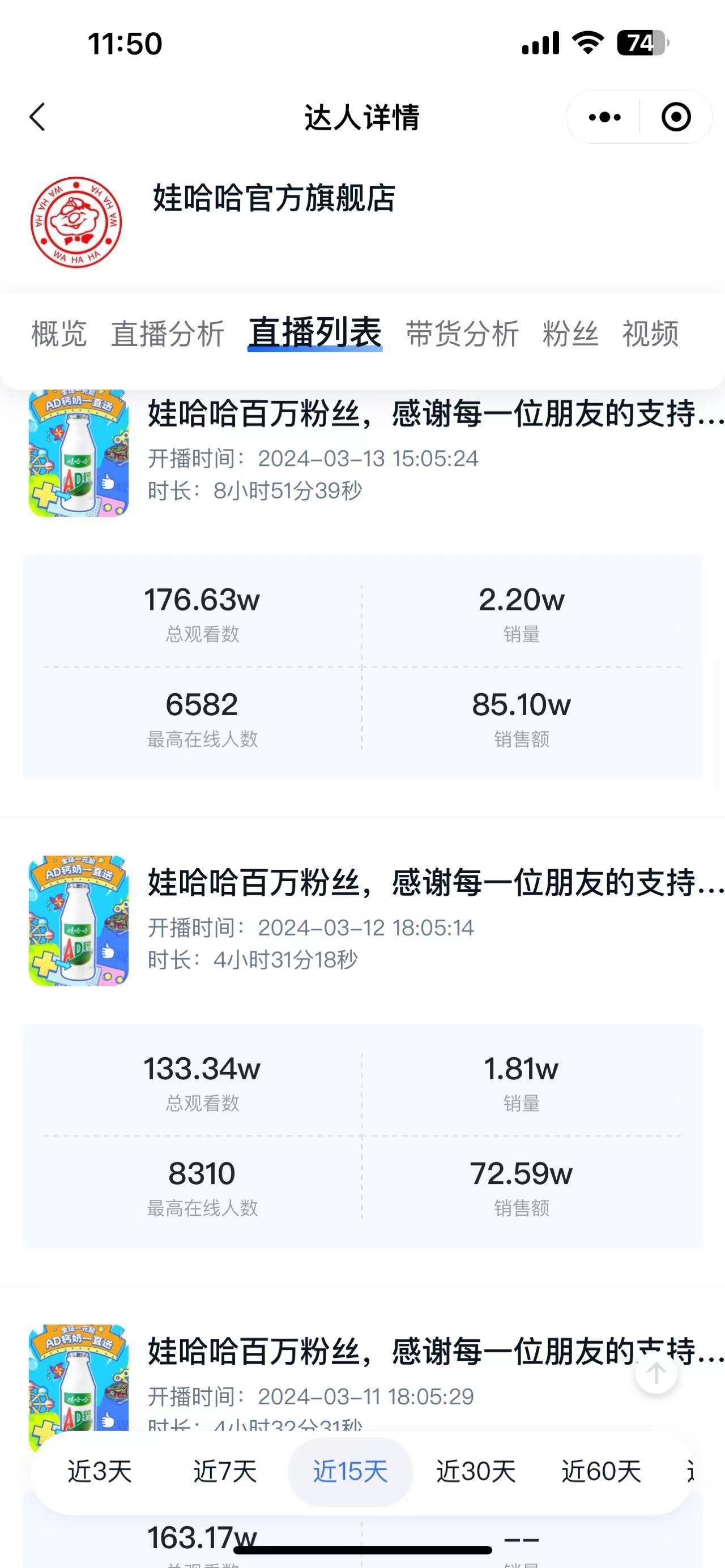
Task: Open the 视频 tab
Action: coord(650,334)
